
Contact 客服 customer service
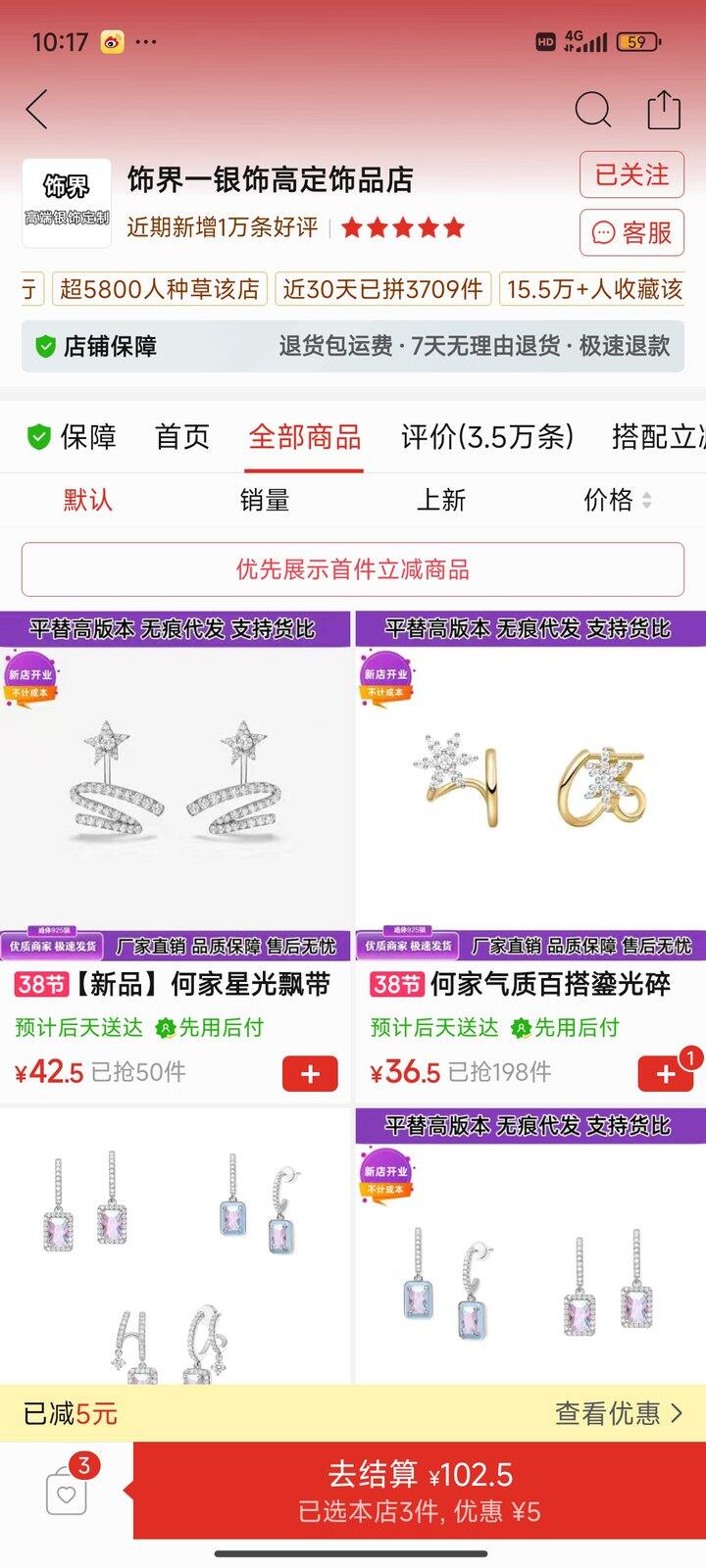point(631,232)
